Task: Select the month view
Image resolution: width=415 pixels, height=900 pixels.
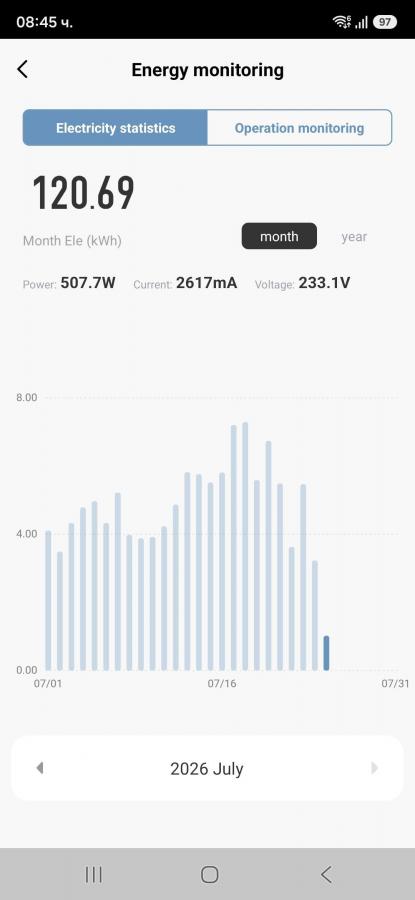Action: (x=279, y=236)
